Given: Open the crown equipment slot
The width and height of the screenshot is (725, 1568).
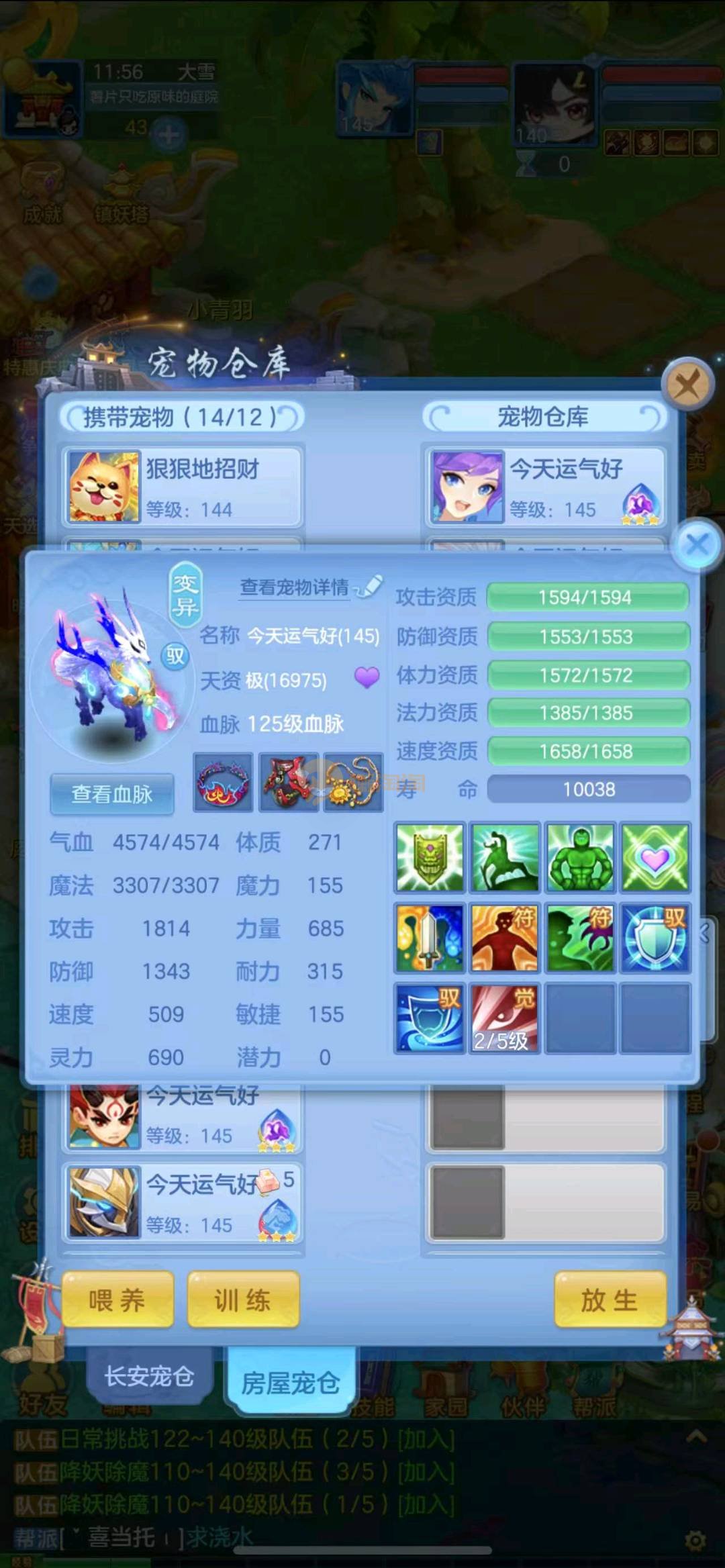Looking at the screenshot, I should [223, 782].
